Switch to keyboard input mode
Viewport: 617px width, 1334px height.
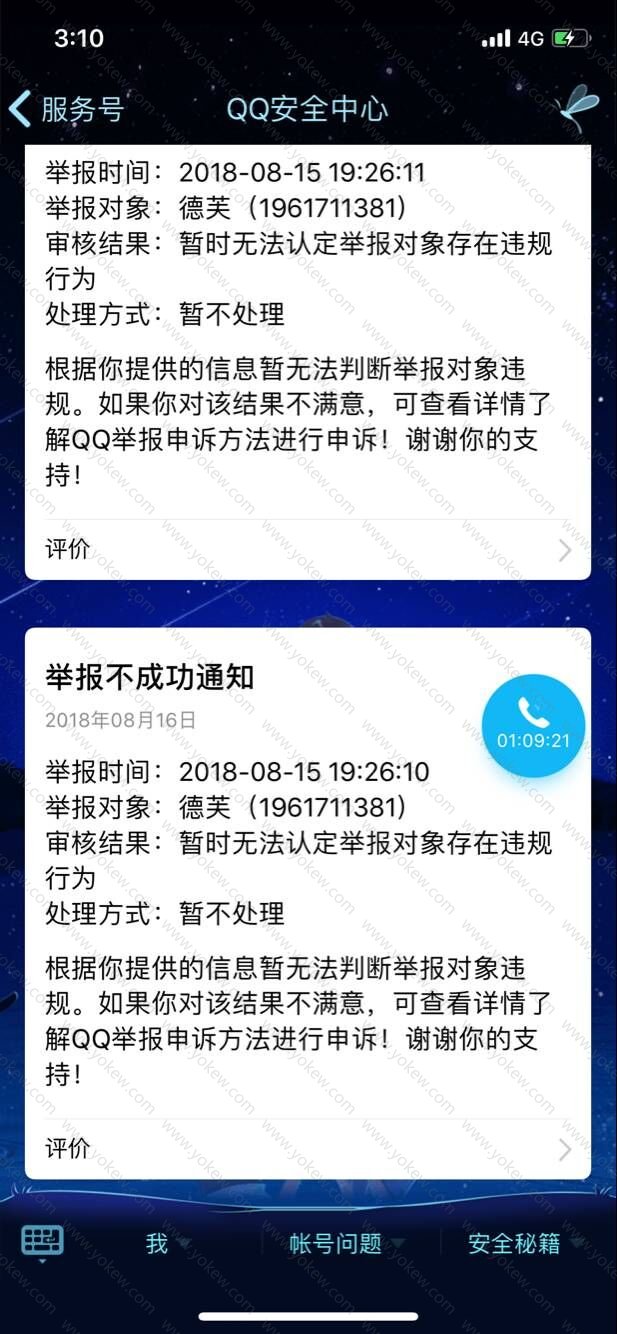click(42, 1243)
